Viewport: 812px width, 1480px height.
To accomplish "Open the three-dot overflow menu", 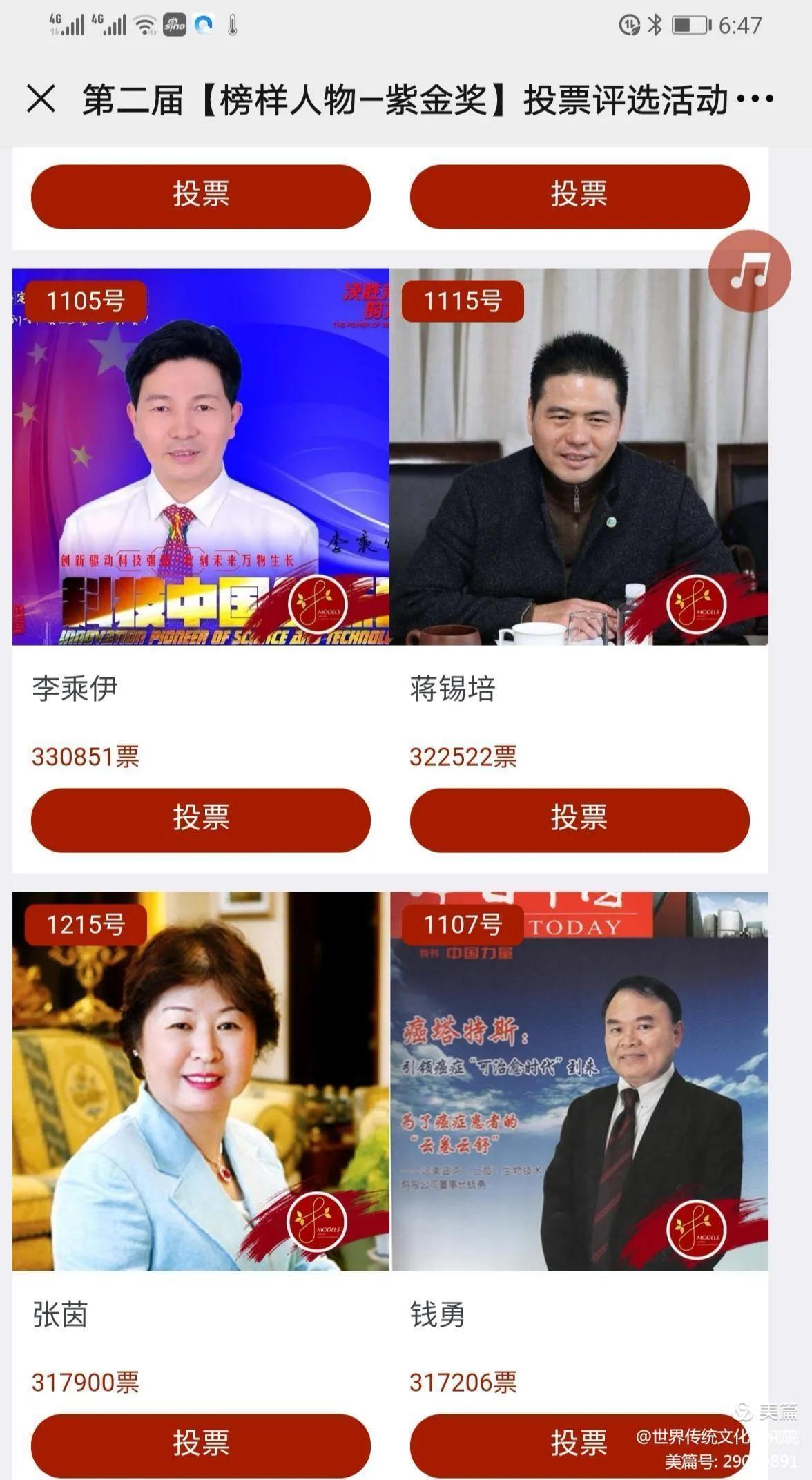I will [x=755, y=99].
